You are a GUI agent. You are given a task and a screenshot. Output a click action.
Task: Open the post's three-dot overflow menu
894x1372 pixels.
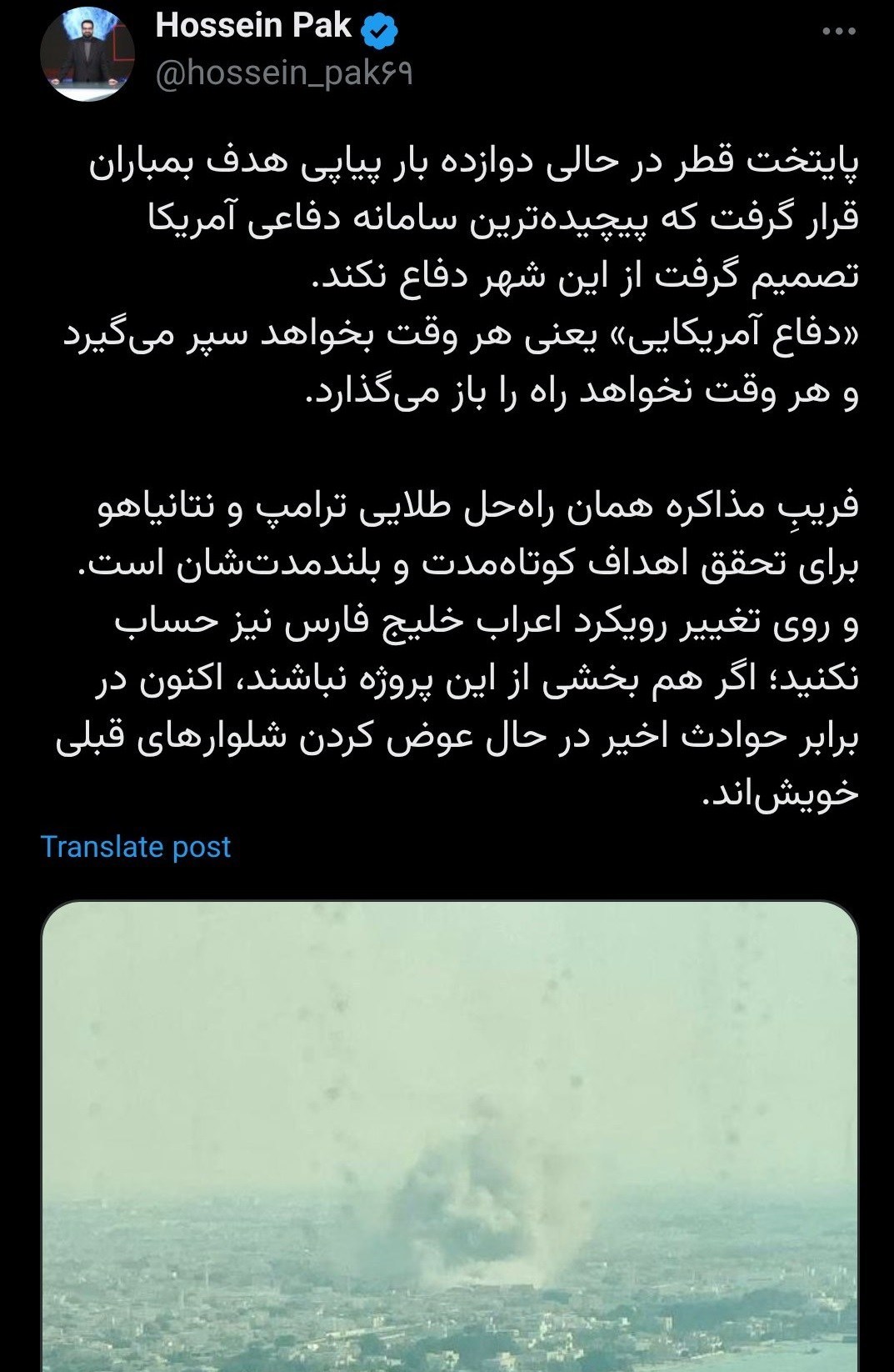point(838,32)
